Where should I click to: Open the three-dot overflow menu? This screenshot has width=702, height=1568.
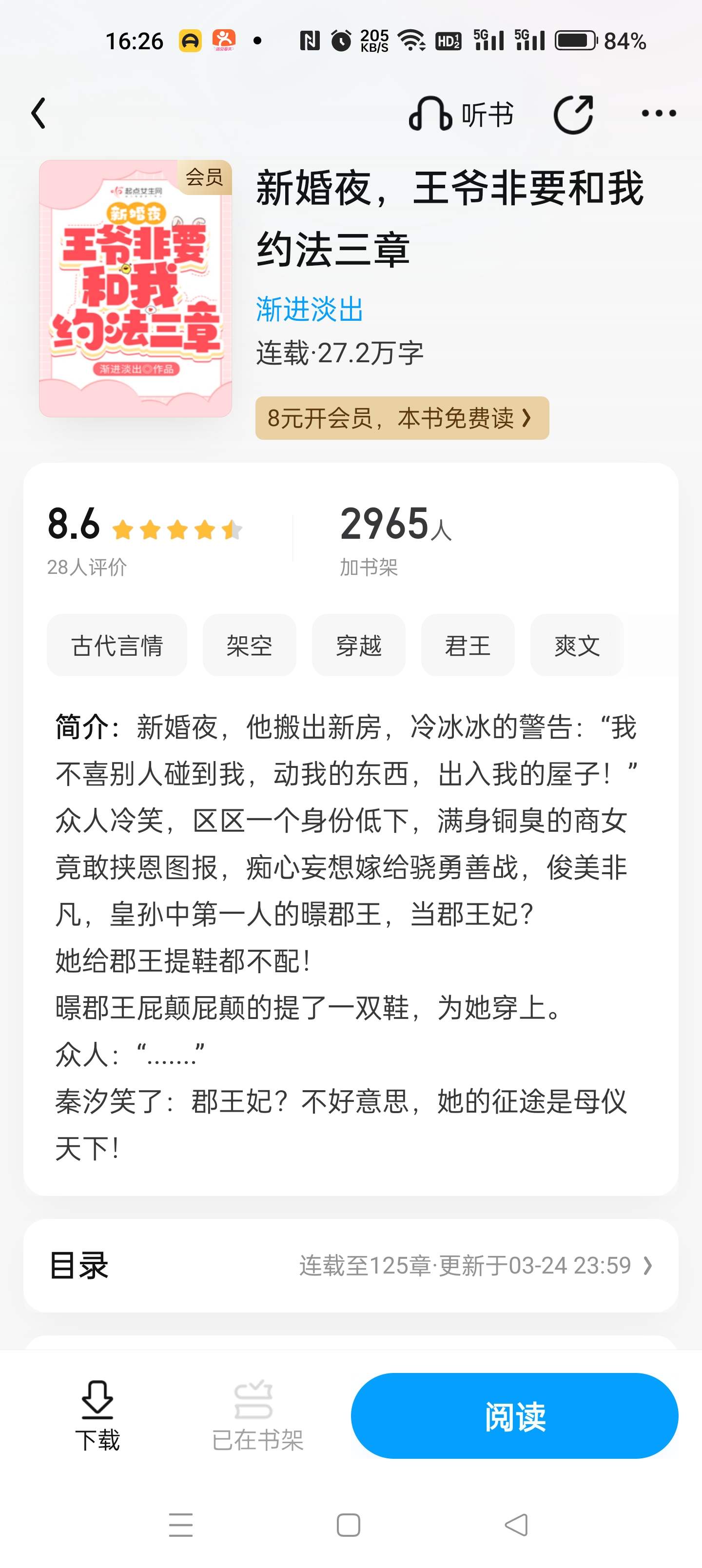pyautogui.click(x=659, y=113)
